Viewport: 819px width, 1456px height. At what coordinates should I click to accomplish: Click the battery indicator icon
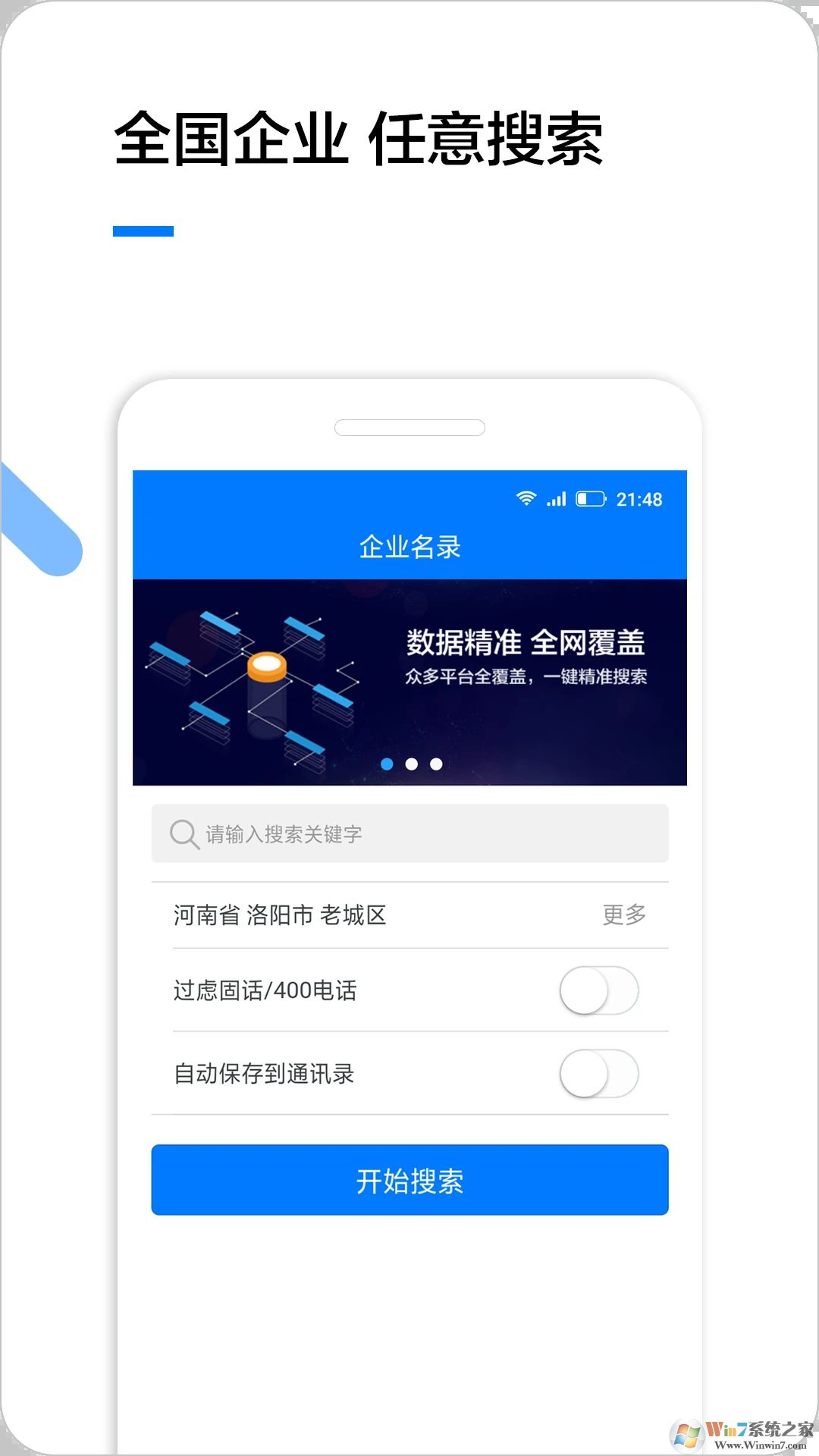591,499
